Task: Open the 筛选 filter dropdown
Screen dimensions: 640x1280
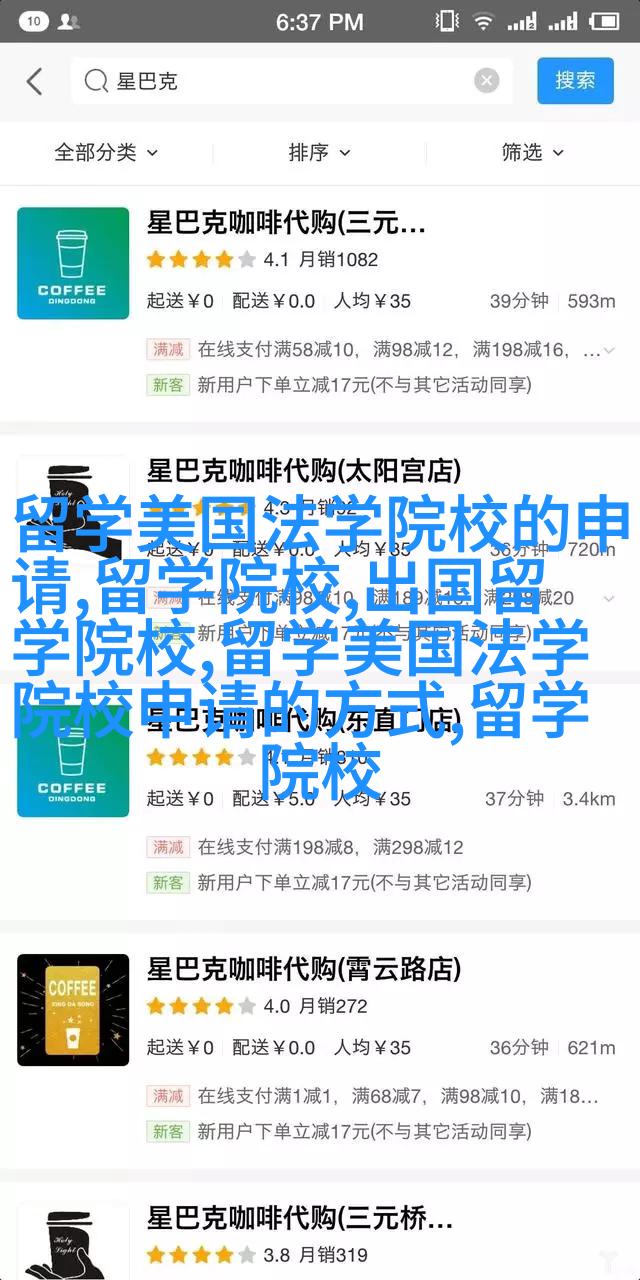Action: coord(533,153)
